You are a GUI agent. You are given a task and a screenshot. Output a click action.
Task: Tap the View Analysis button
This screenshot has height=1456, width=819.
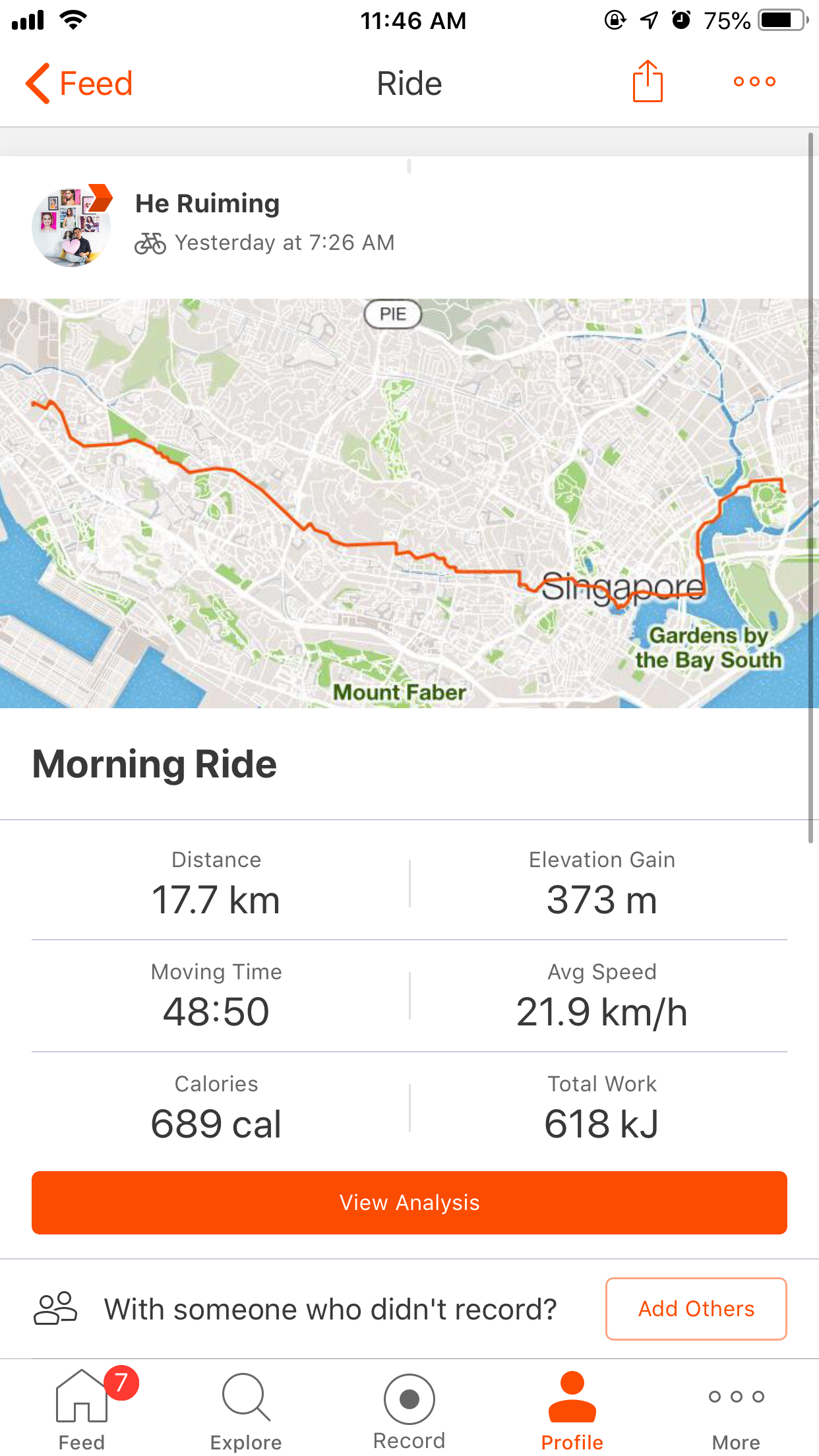tap(409, 1203)
